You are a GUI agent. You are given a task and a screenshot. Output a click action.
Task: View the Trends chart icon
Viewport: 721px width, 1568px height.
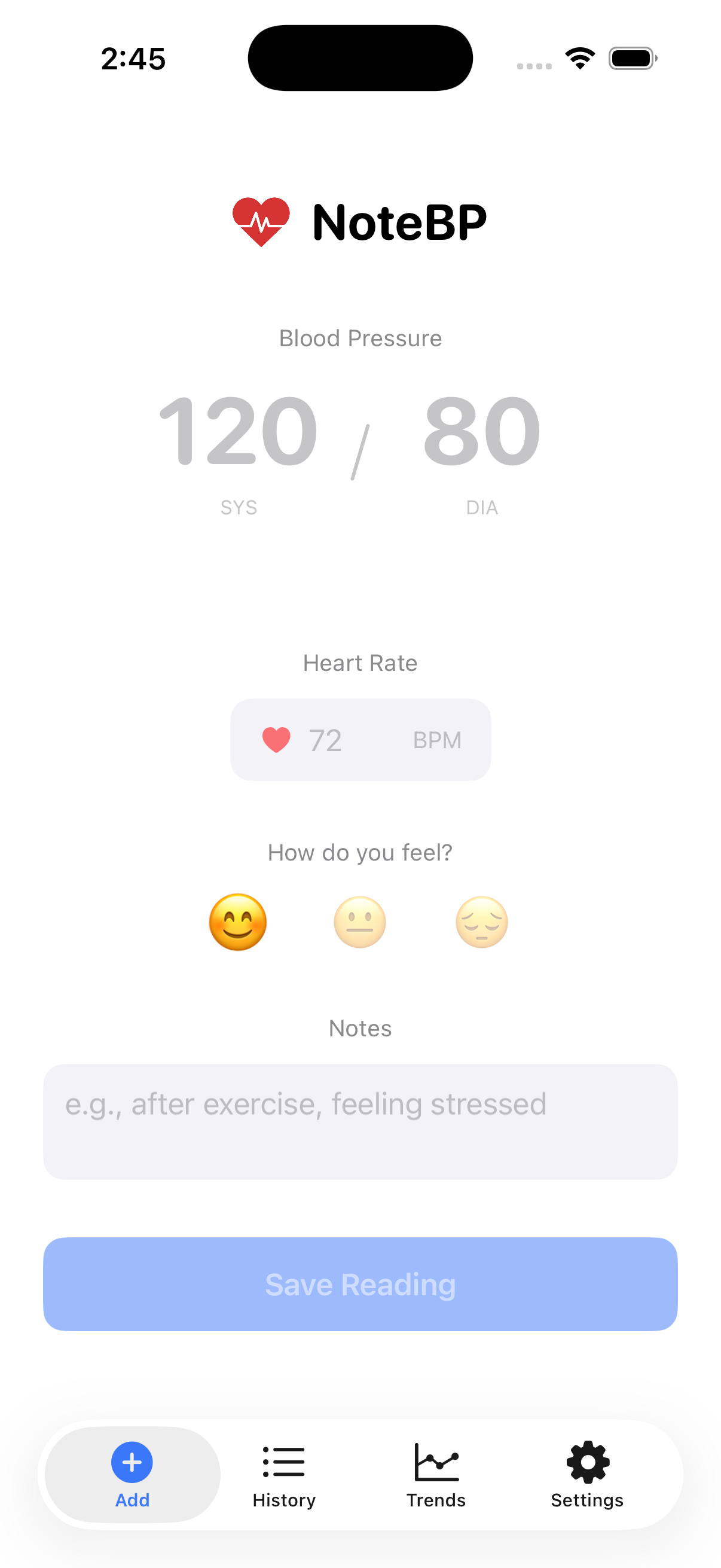[x=436, y=1461]
